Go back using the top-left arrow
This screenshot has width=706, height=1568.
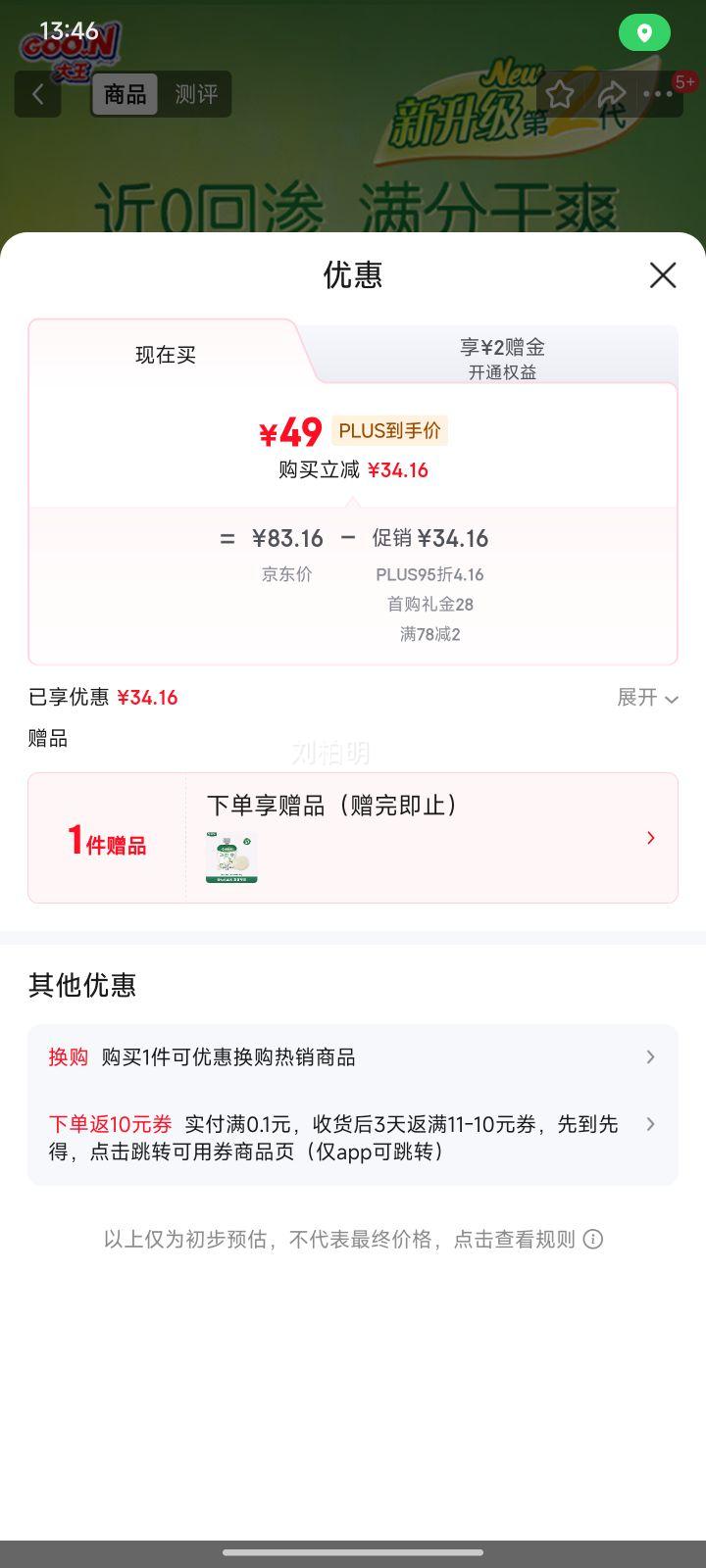[x=38, y=94]
